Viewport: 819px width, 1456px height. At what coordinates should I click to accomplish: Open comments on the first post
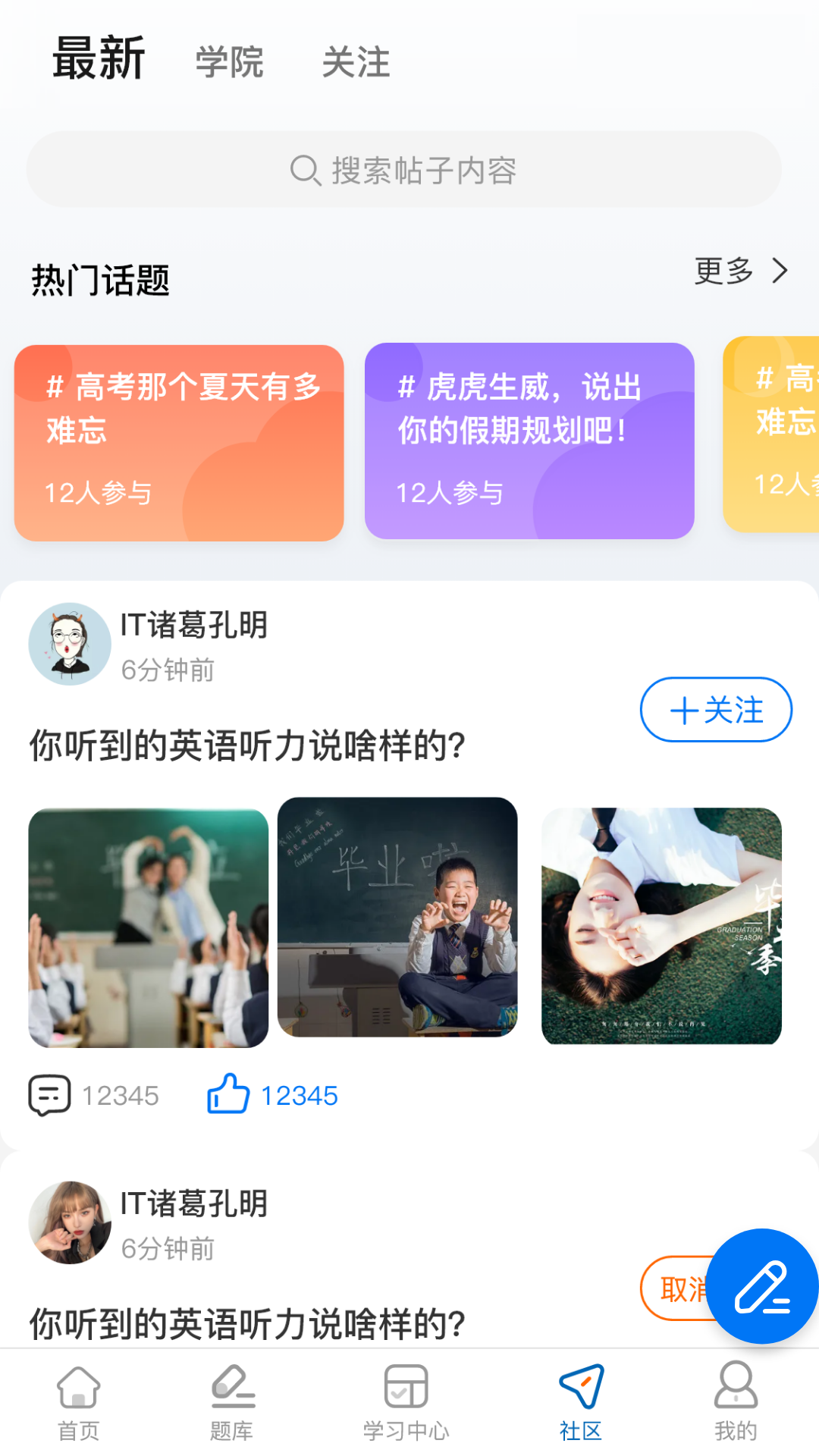coord(94,1096)
